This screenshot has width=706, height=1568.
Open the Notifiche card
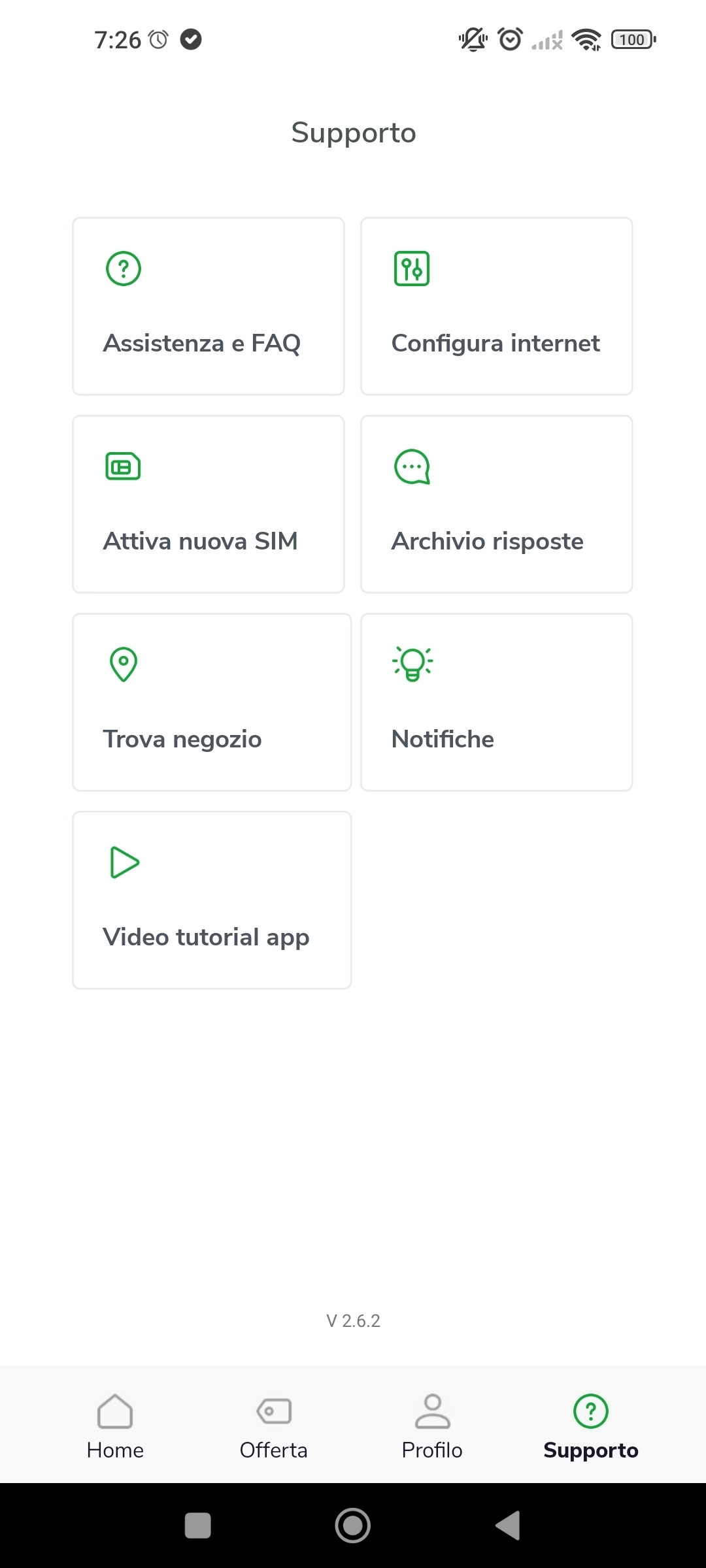[x=496, y=702]
